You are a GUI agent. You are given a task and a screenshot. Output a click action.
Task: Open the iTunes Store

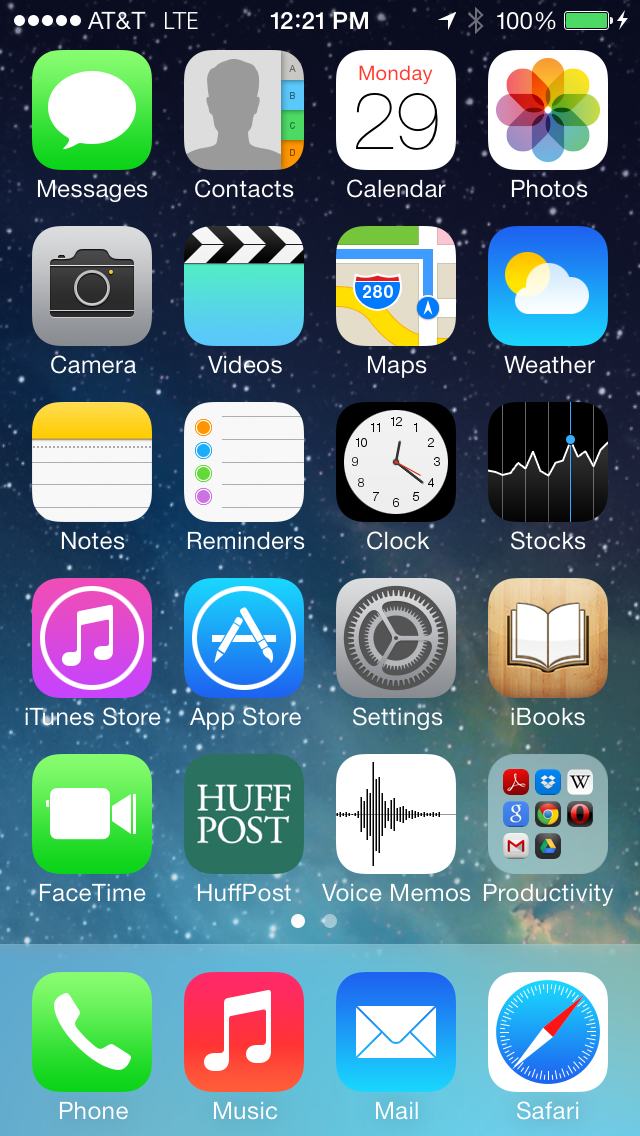pos(92,638)
